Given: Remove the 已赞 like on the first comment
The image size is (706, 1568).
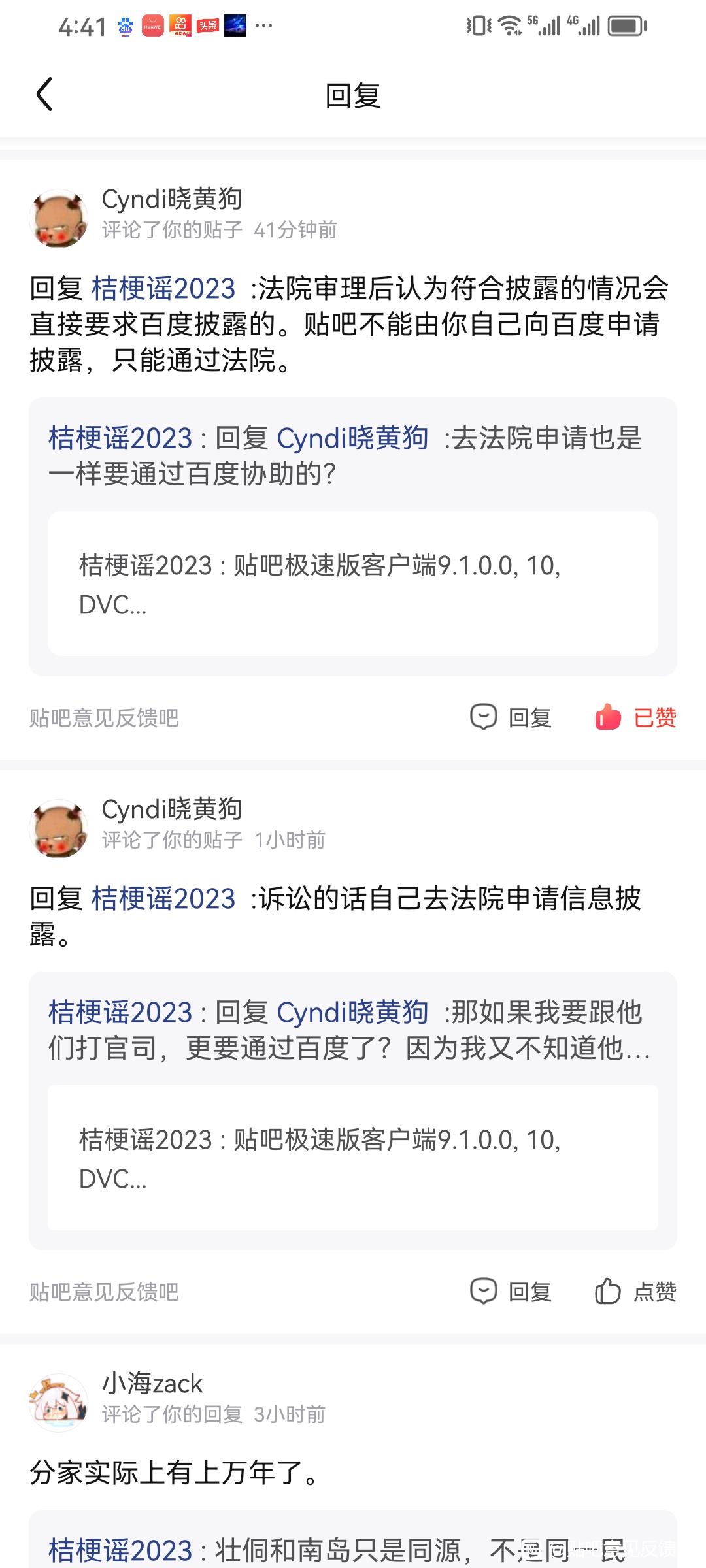Looking at the screenshot, I should tap(635, 717).
